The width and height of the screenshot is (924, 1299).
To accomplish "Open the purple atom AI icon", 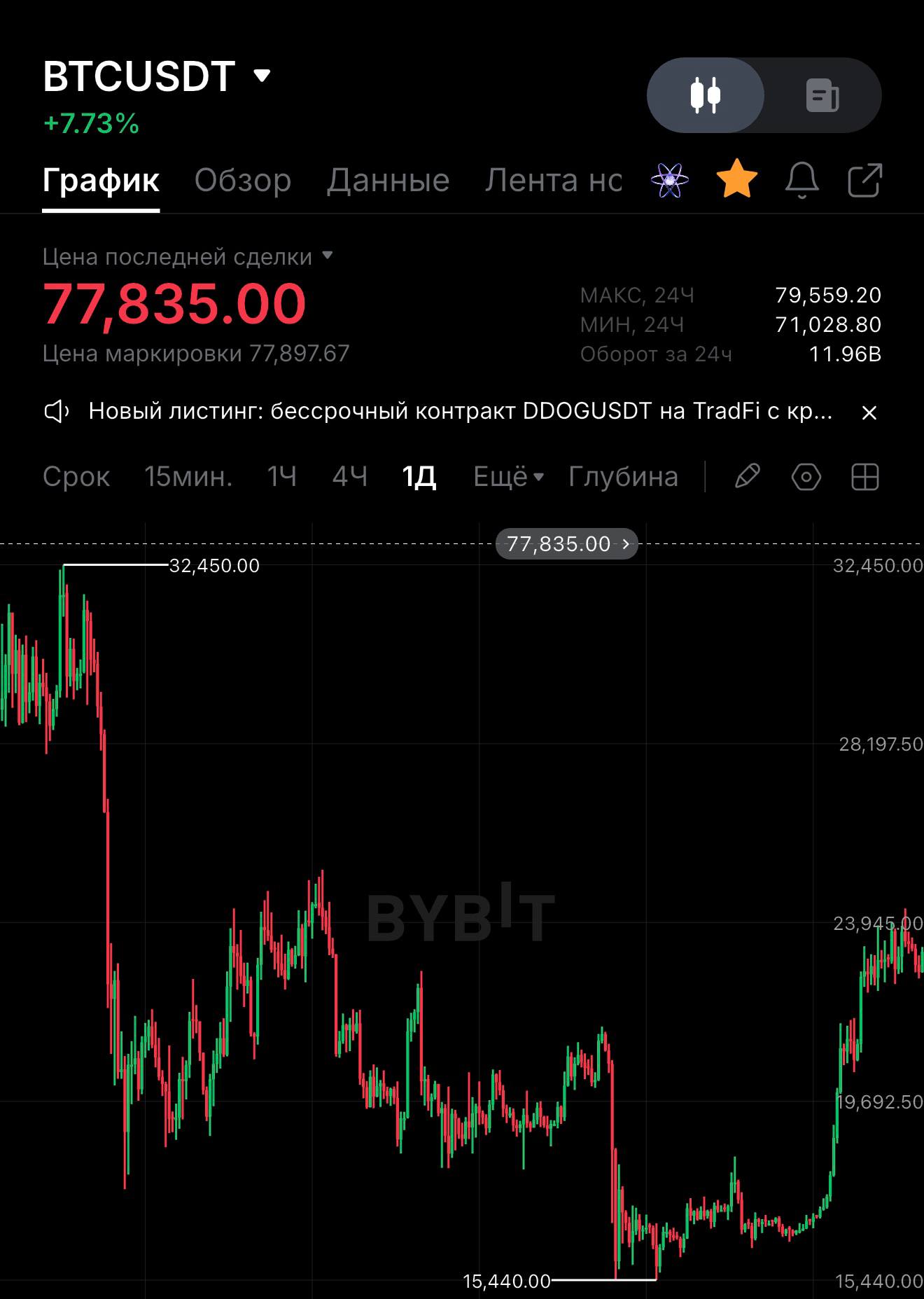I will [x=670, y=181].
